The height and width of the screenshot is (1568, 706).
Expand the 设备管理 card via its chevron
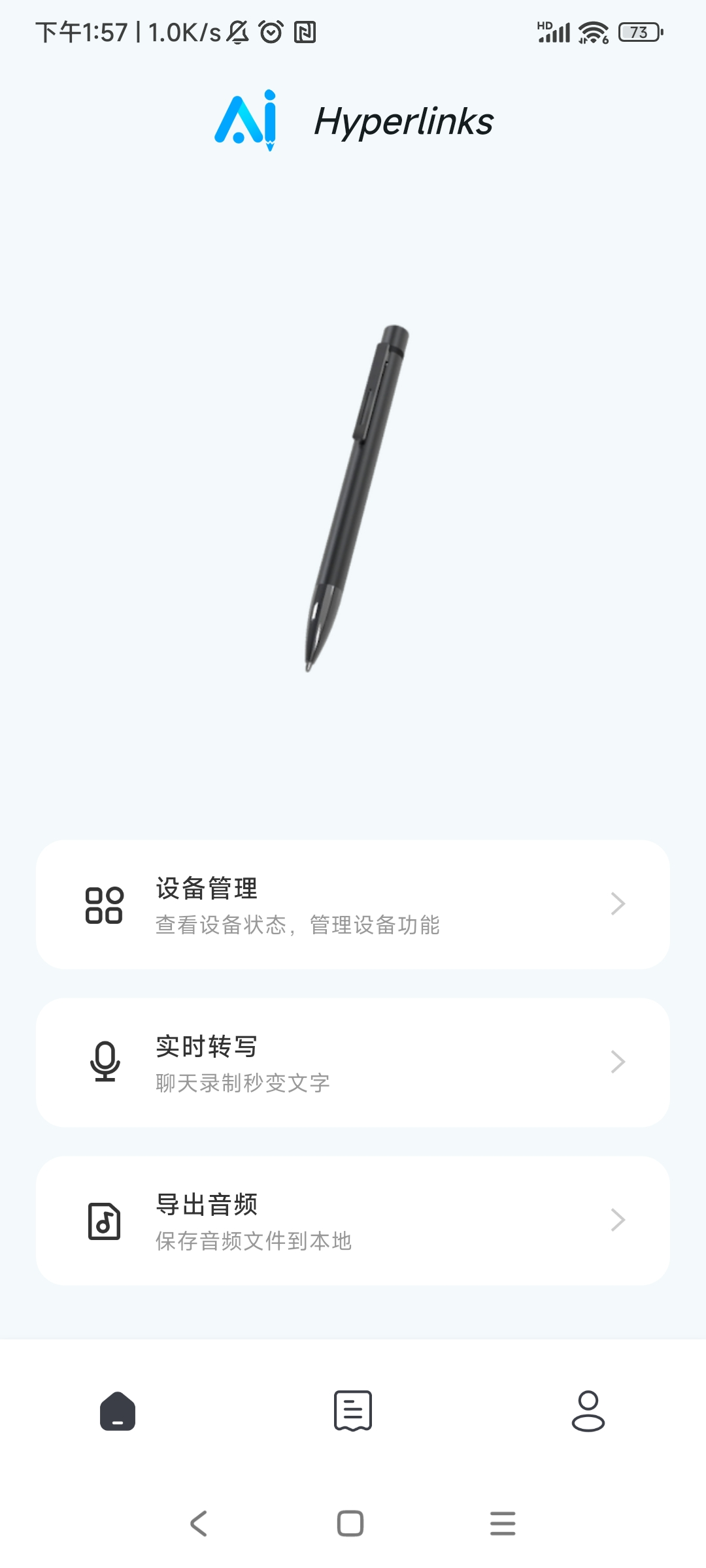pyautogui.click(x=617, y=904)
